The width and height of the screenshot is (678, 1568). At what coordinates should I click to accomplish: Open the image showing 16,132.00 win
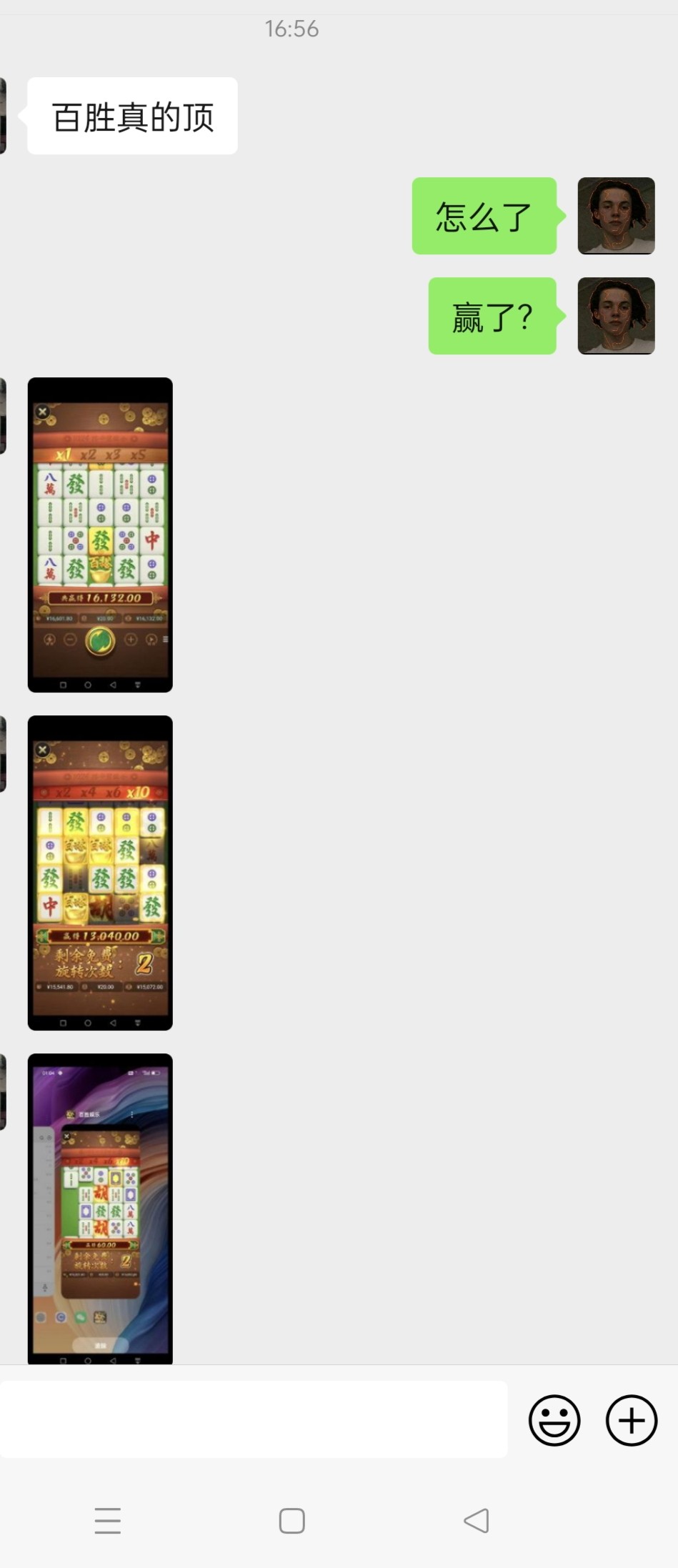coord(100,535)
